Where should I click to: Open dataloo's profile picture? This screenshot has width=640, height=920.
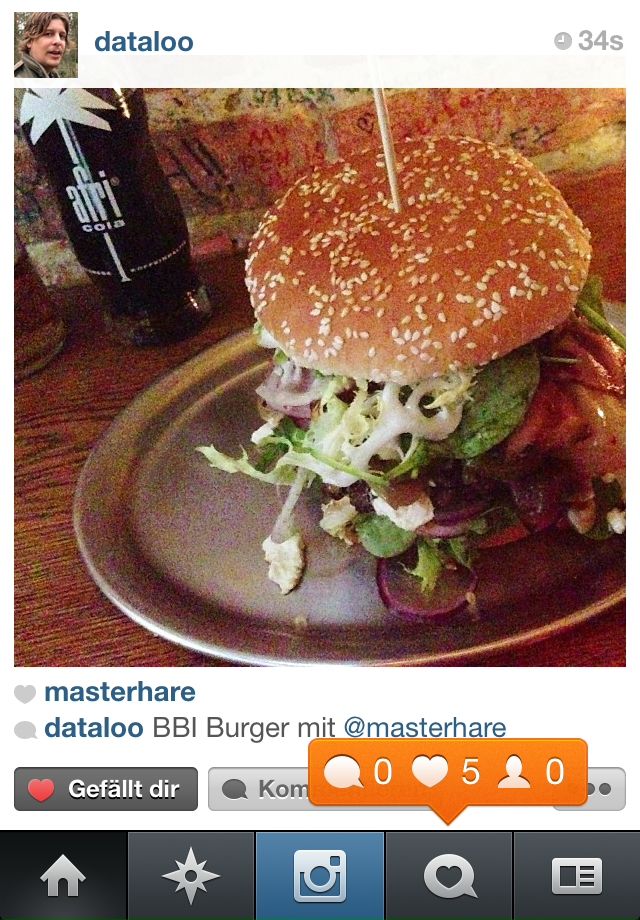[x=46, y=45]
